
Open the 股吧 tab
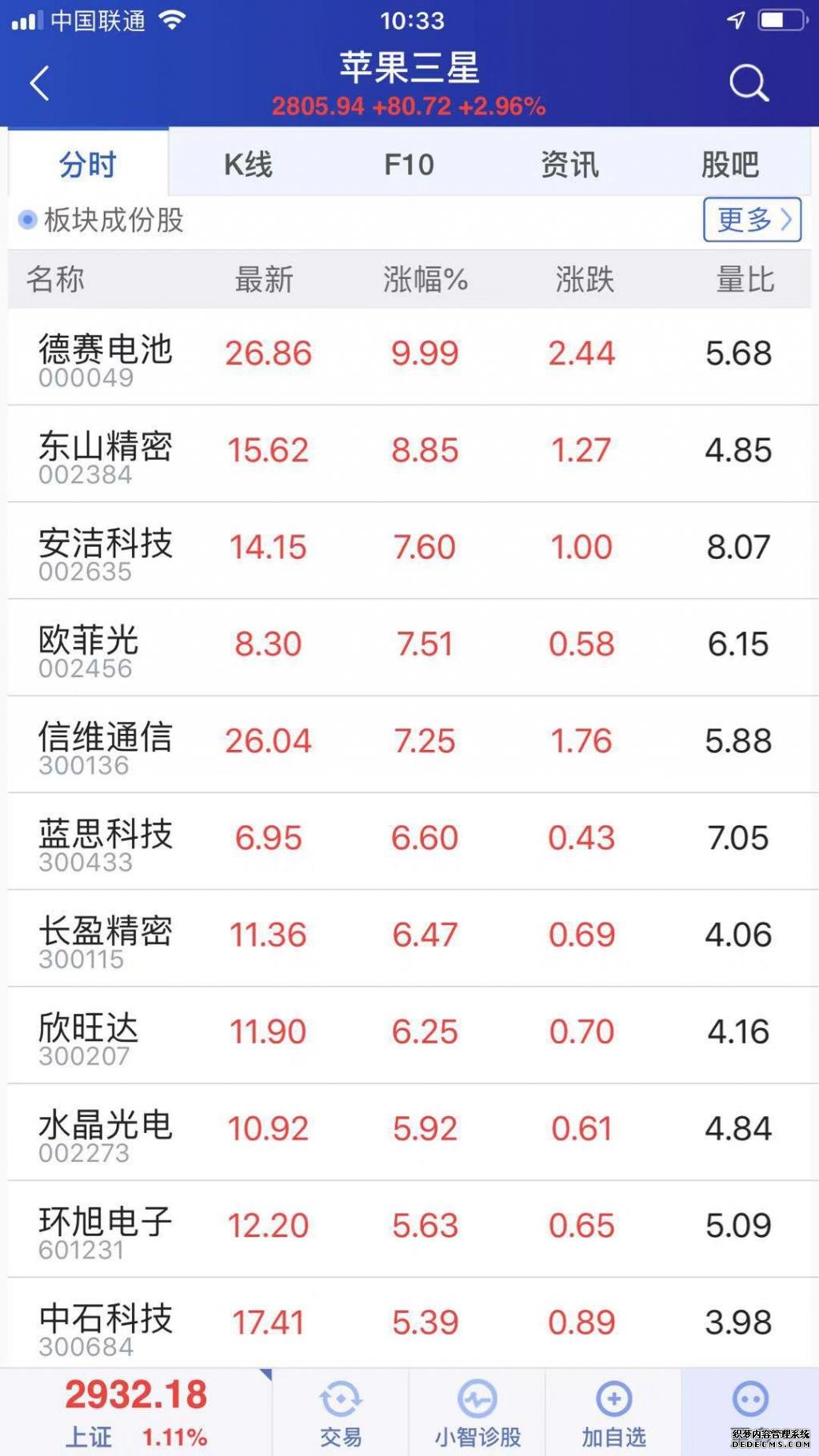point(729,165)
